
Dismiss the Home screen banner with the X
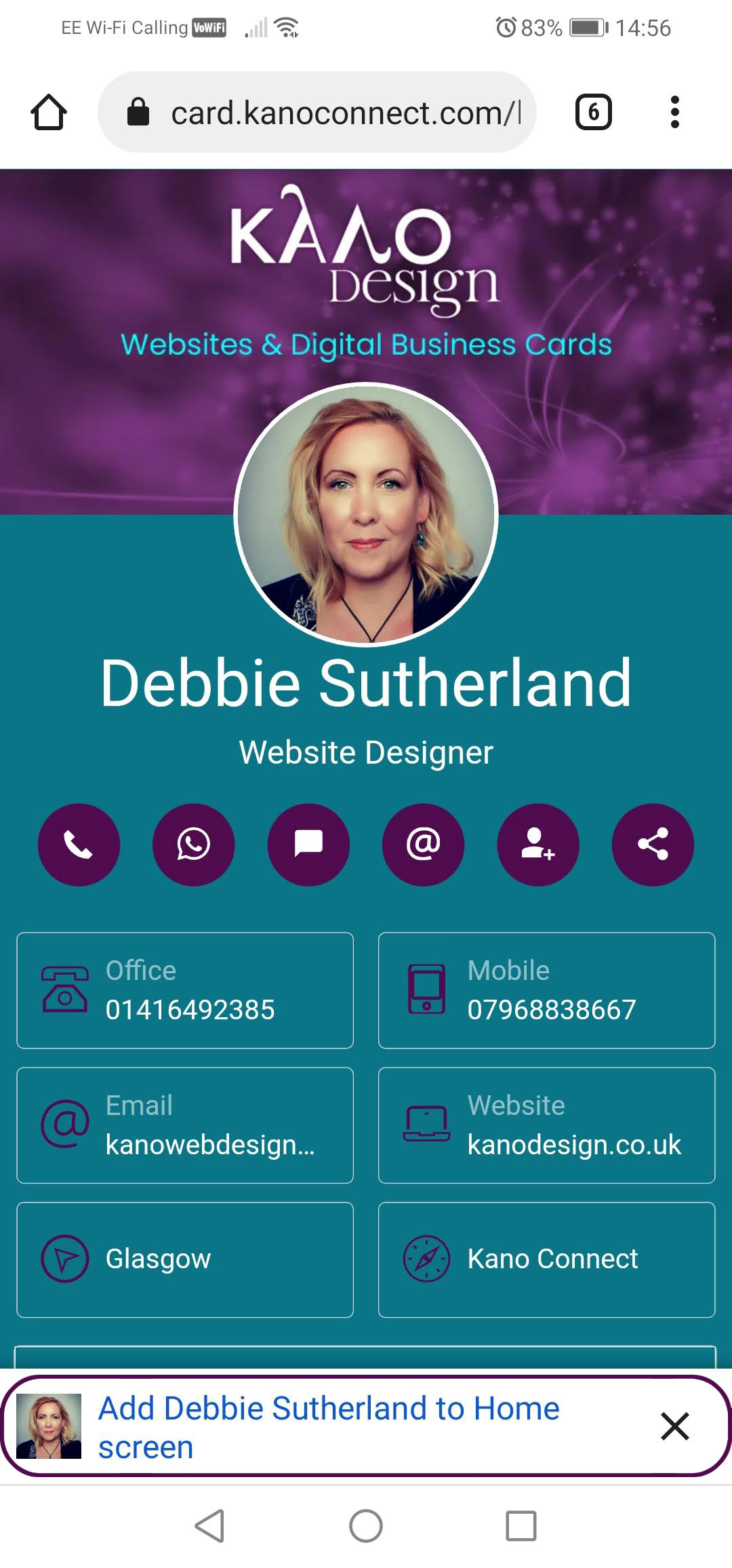(x=676, y=1426)
